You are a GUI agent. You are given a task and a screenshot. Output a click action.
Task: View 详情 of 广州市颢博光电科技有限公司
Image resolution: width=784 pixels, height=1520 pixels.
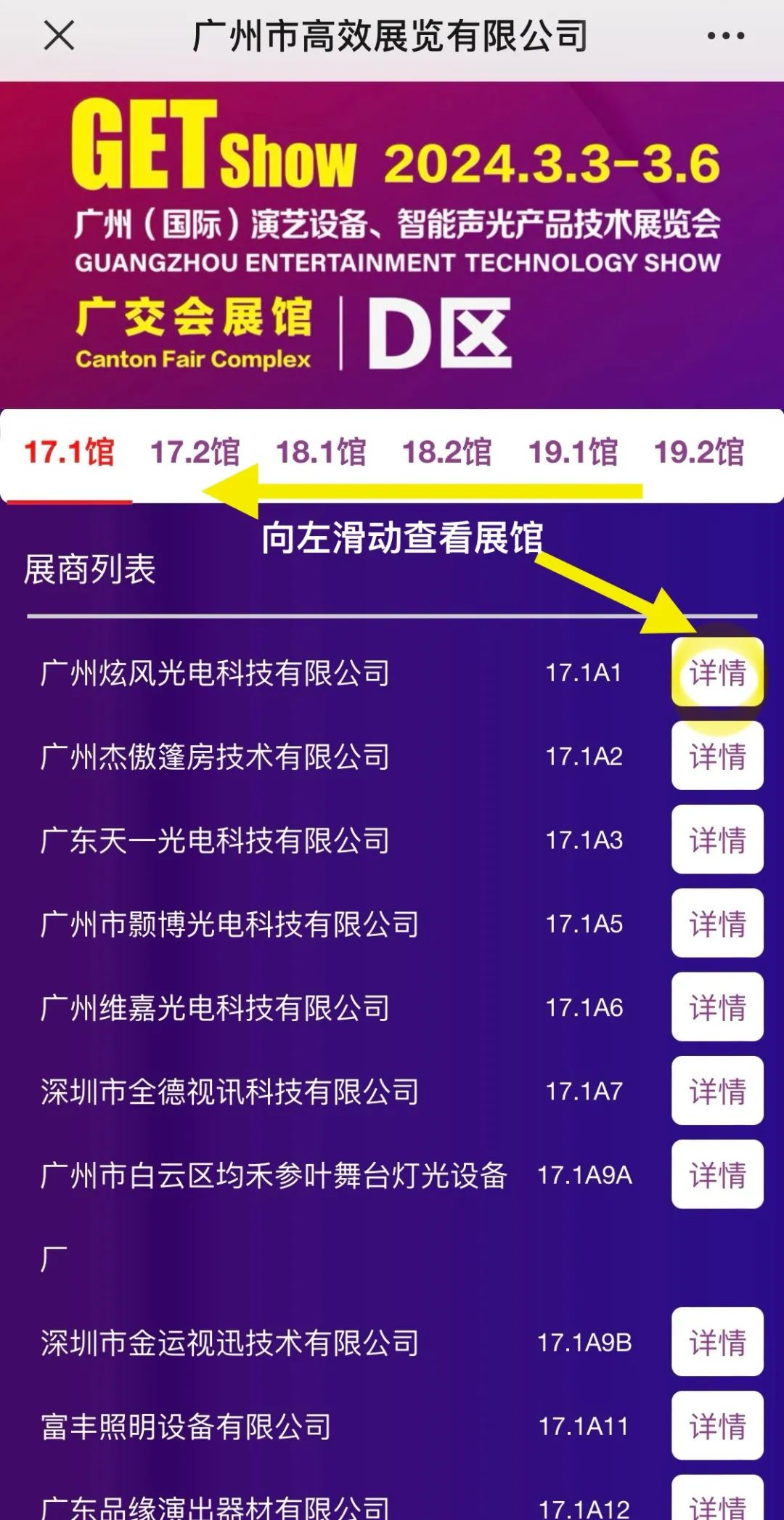coord(717,923)
